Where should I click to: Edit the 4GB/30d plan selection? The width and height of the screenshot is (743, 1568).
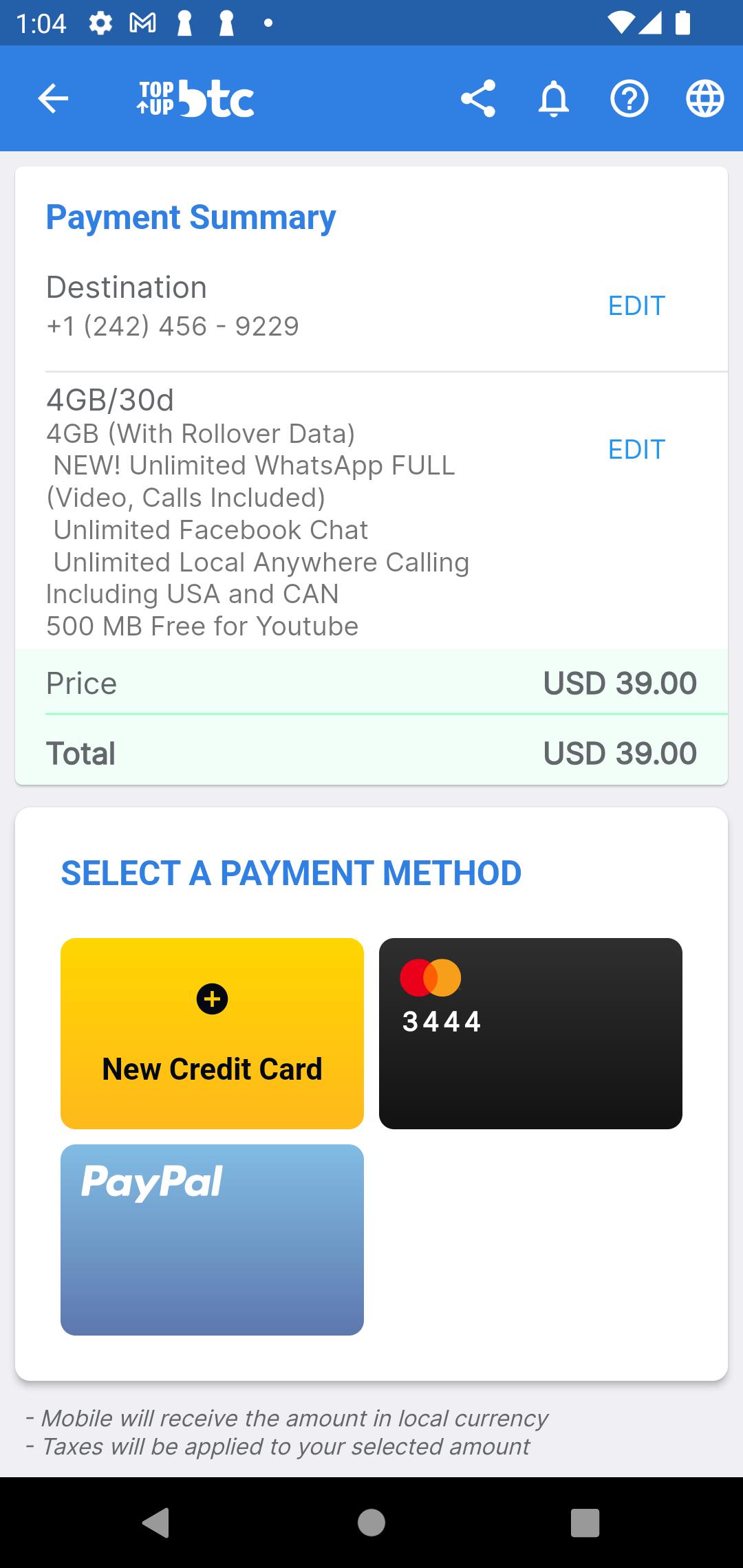tap(636, 450)
